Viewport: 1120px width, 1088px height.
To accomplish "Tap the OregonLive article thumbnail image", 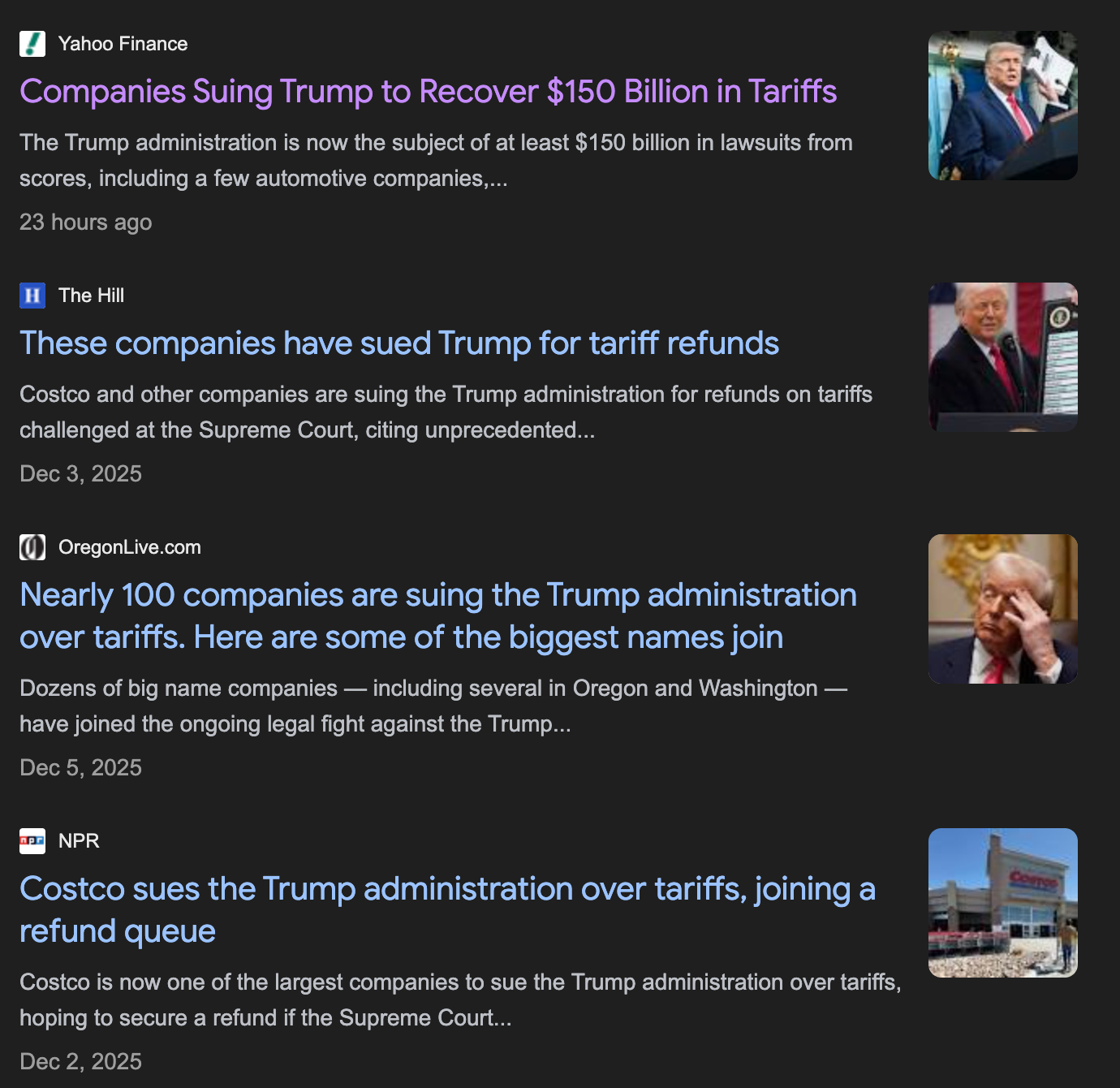I will tap(1002, 609).
